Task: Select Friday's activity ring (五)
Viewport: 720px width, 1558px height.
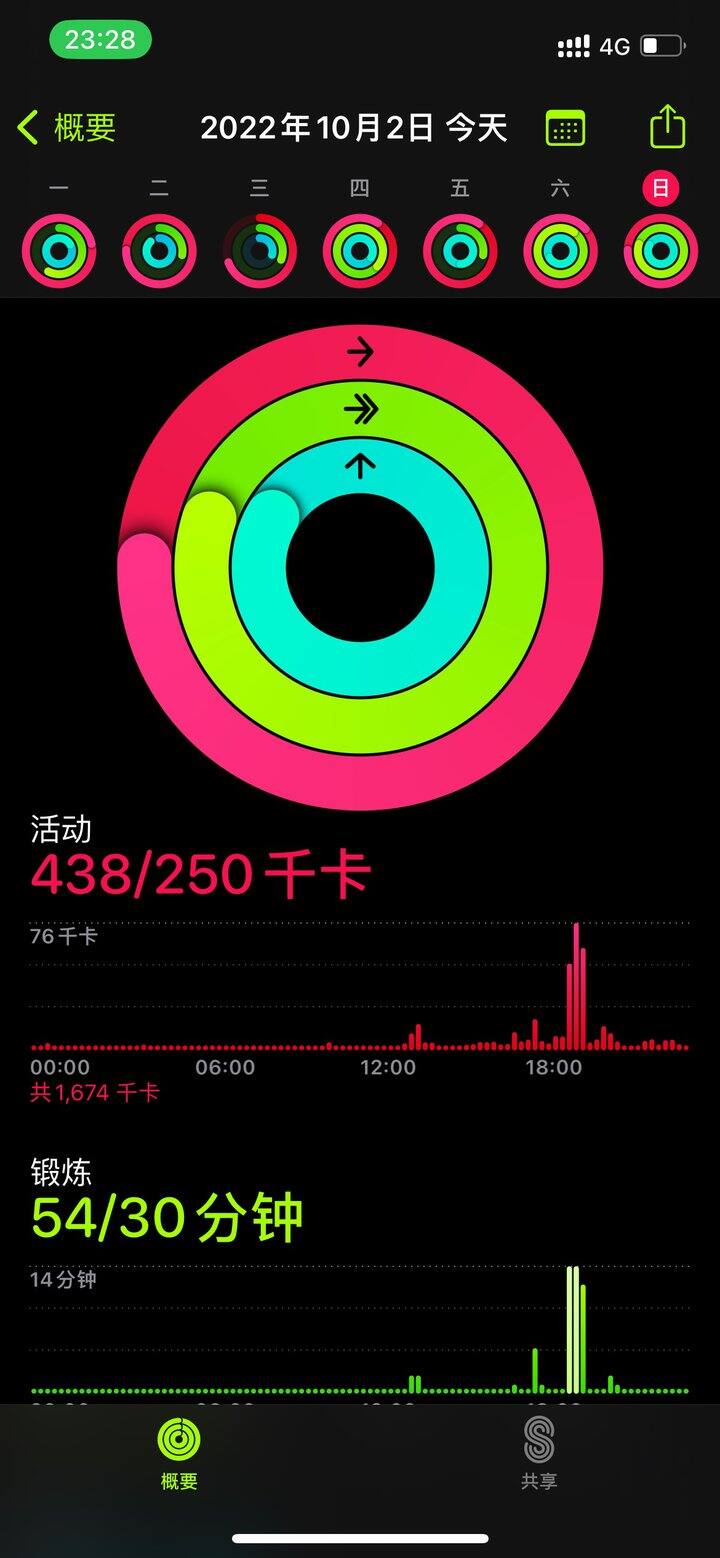Action: pos(460,250)
